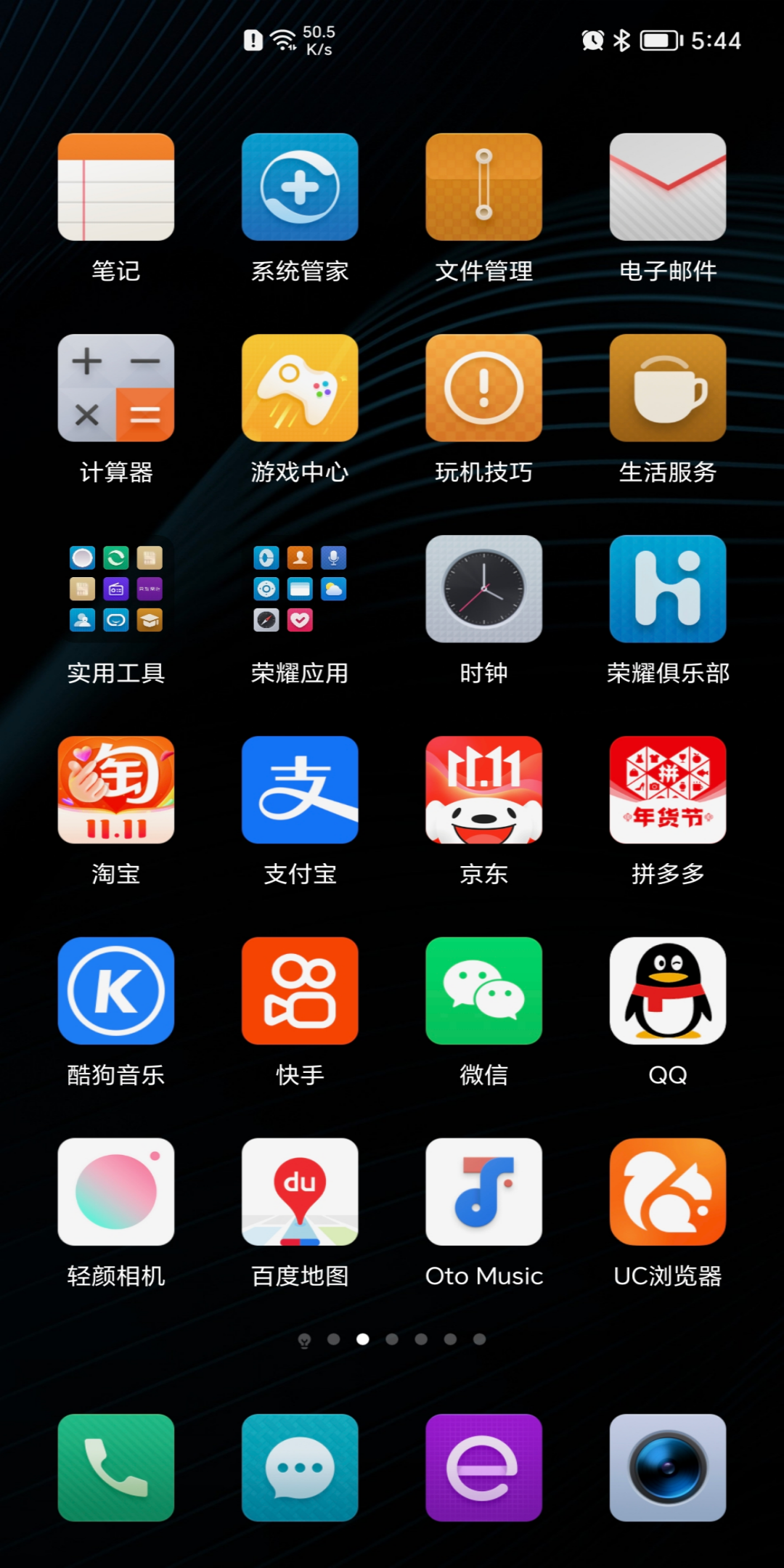Screen dimensions: 784x1568
Task: Open 游戏中心 game center
Action: click(300, 388)
